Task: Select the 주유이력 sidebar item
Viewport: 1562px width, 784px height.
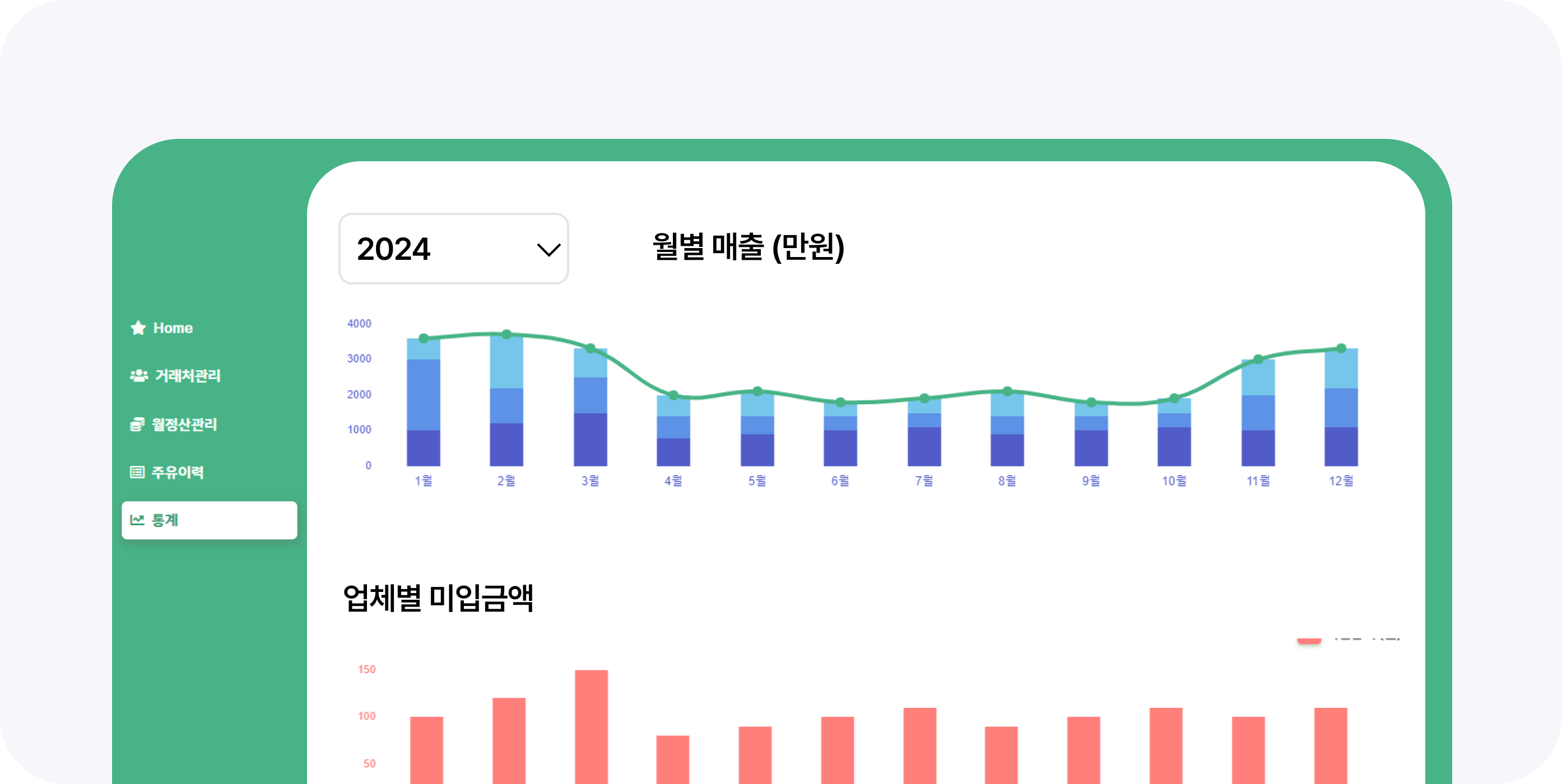Action: click(x=168, y=472)
